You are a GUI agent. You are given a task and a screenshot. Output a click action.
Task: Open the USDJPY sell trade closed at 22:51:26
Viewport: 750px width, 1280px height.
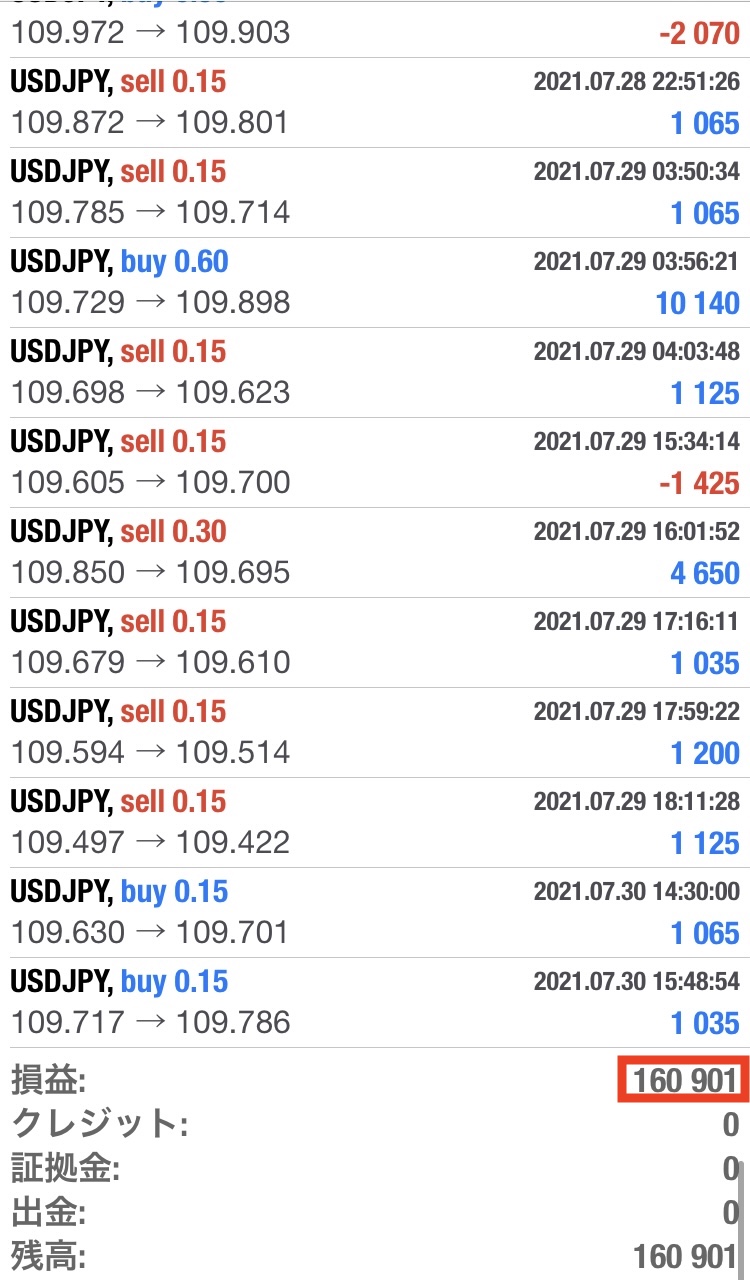[x=375, y=103]
